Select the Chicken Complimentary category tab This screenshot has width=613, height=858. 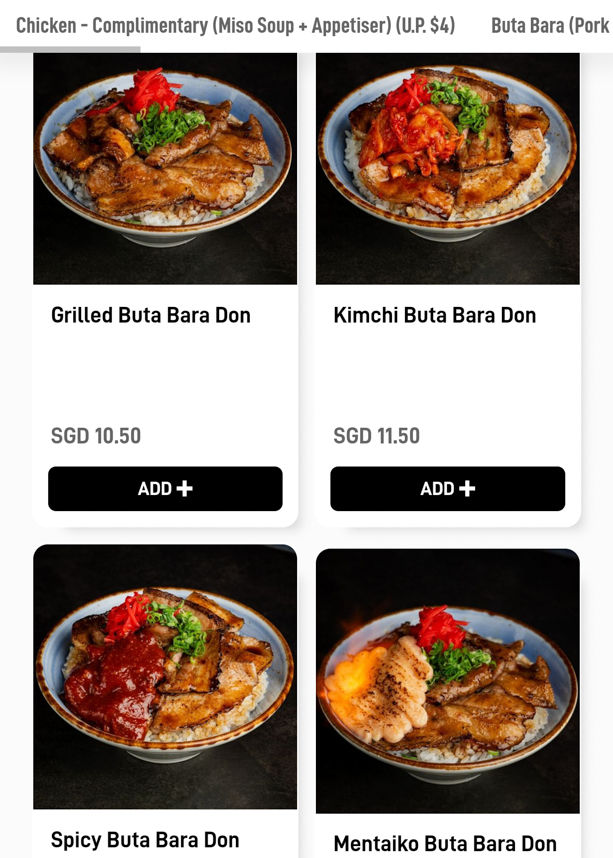pyautogui.click(x=235, y=25)
